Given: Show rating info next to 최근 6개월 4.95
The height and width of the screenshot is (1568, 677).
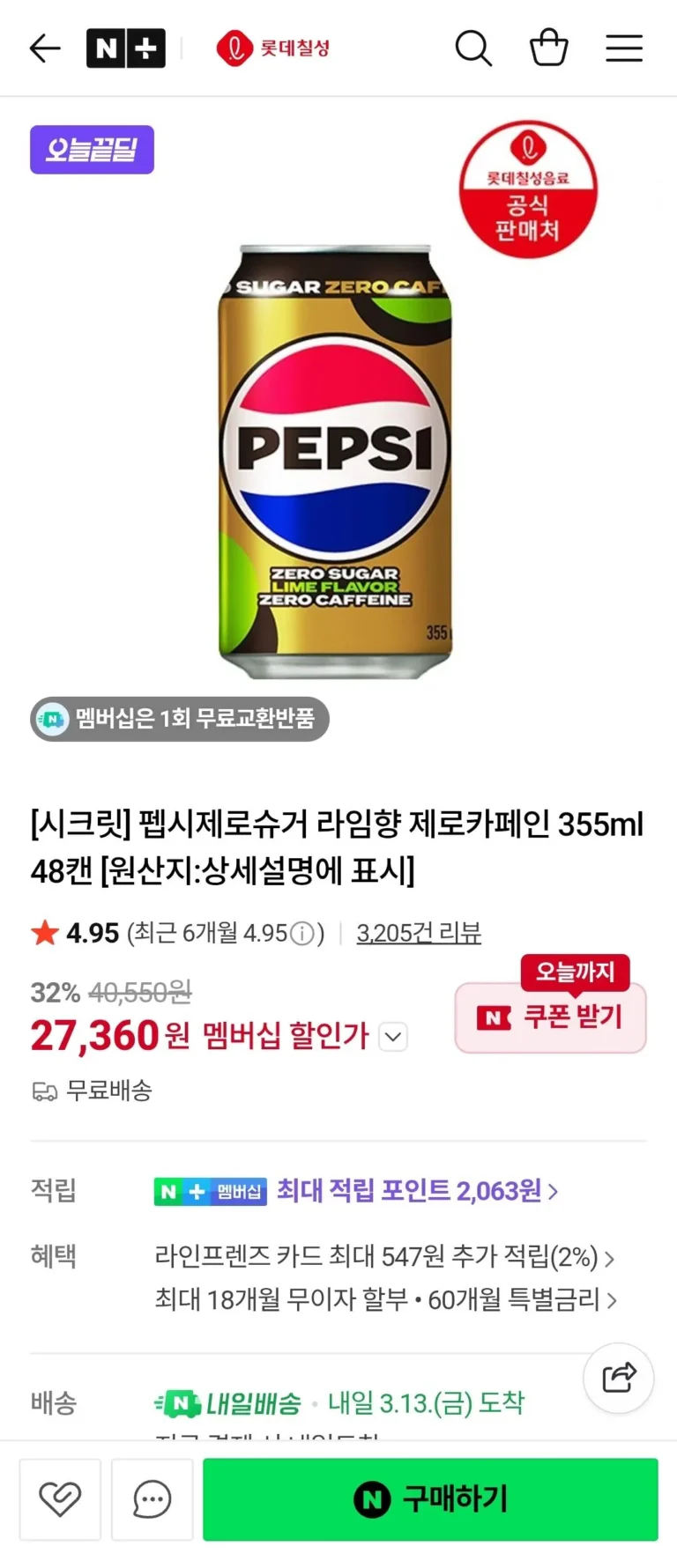Looking at the screenshot, I should coord(301,934).
